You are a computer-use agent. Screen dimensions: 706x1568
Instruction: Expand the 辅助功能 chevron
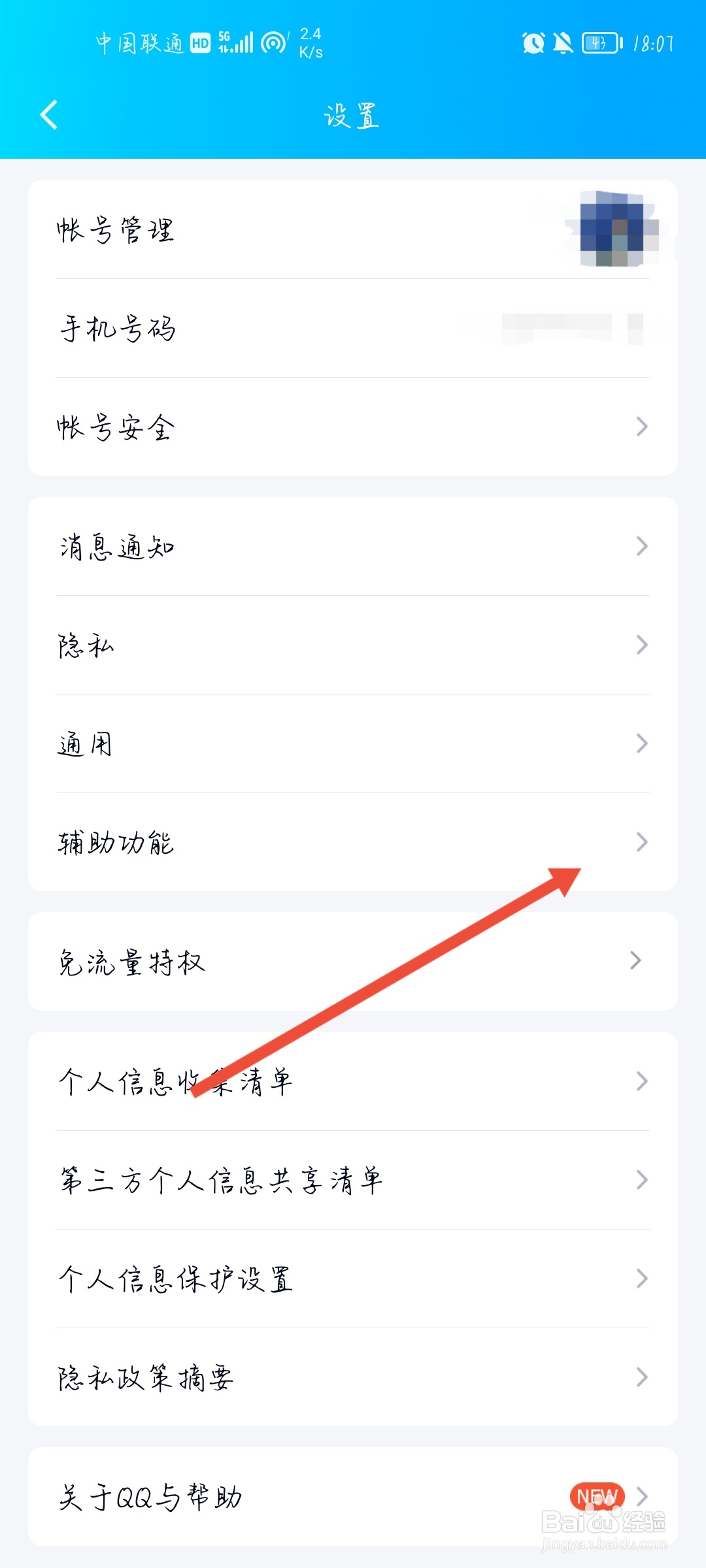(643, 843)
